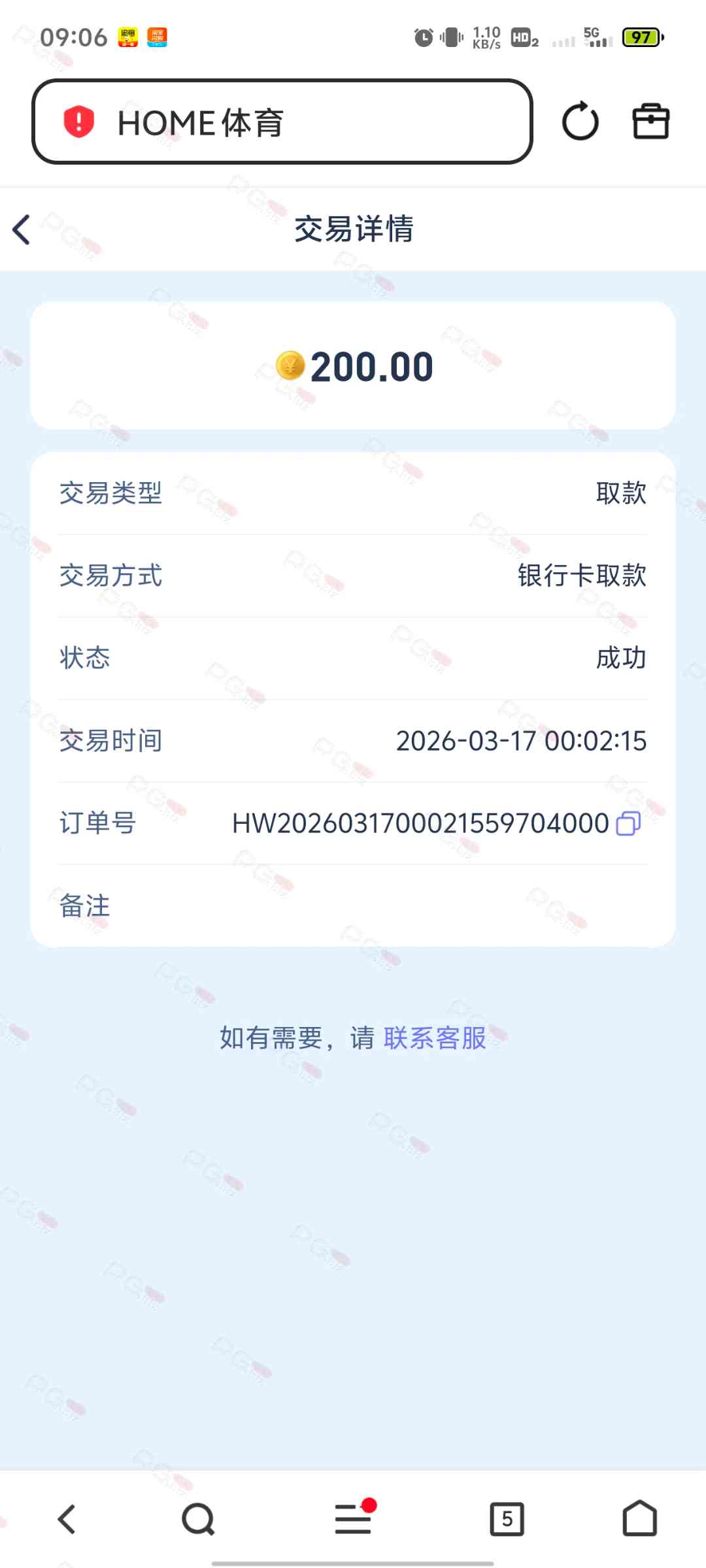
Task: Tap the browser back arrow at bottom
Action: pos(67,1519)
